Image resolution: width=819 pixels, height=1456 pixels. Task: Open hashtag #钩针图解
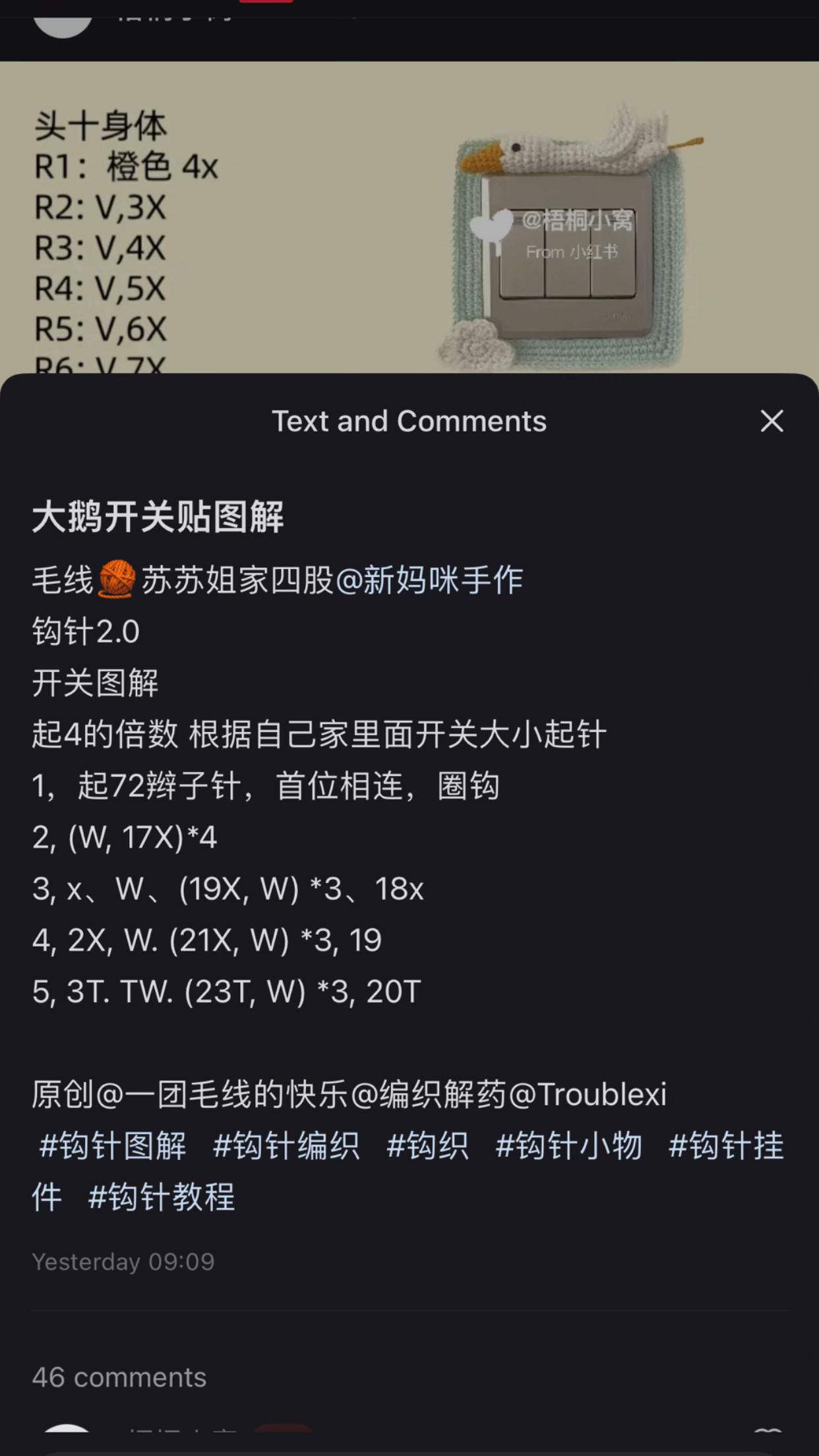(113, 1146)
